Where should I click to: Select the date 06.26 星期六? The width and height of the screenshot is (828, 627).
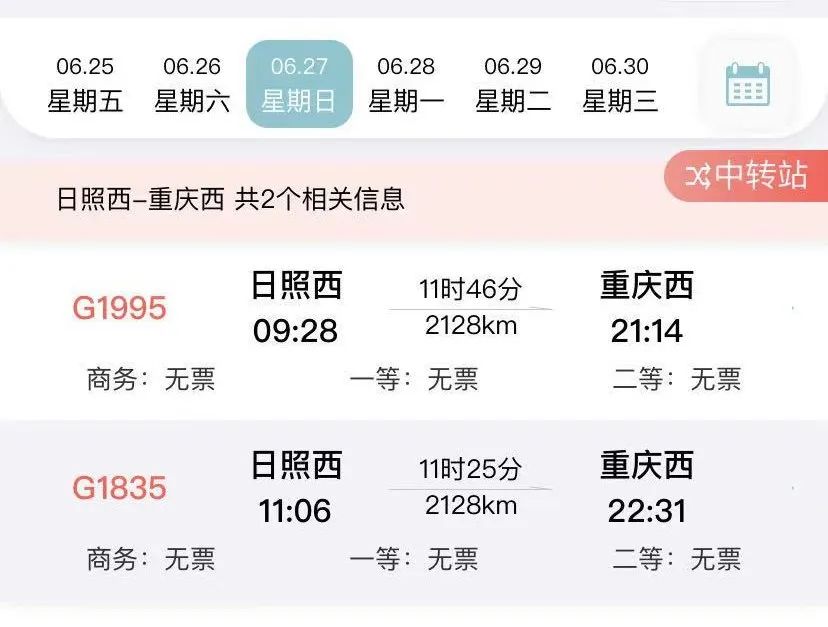(x=192, y=84)
